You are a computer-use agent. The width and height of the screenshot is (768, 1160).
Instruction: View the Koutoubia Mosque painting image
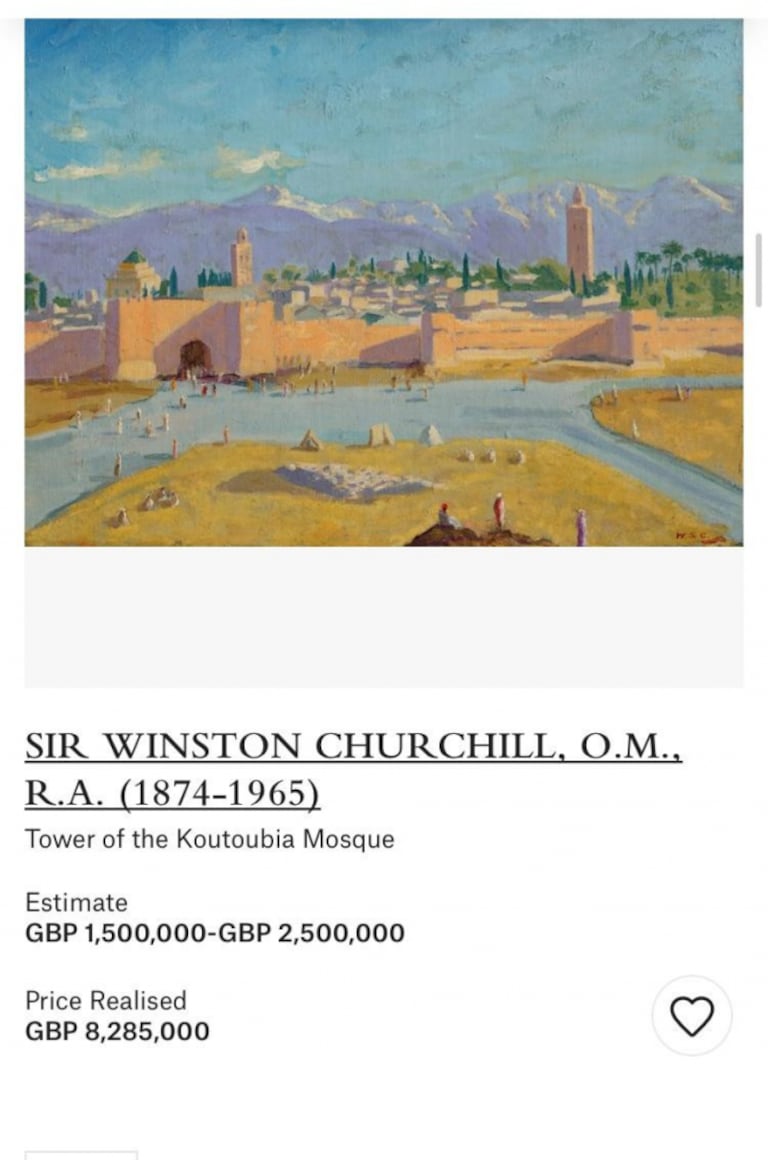pyautogui.click(x=384, y=282)
